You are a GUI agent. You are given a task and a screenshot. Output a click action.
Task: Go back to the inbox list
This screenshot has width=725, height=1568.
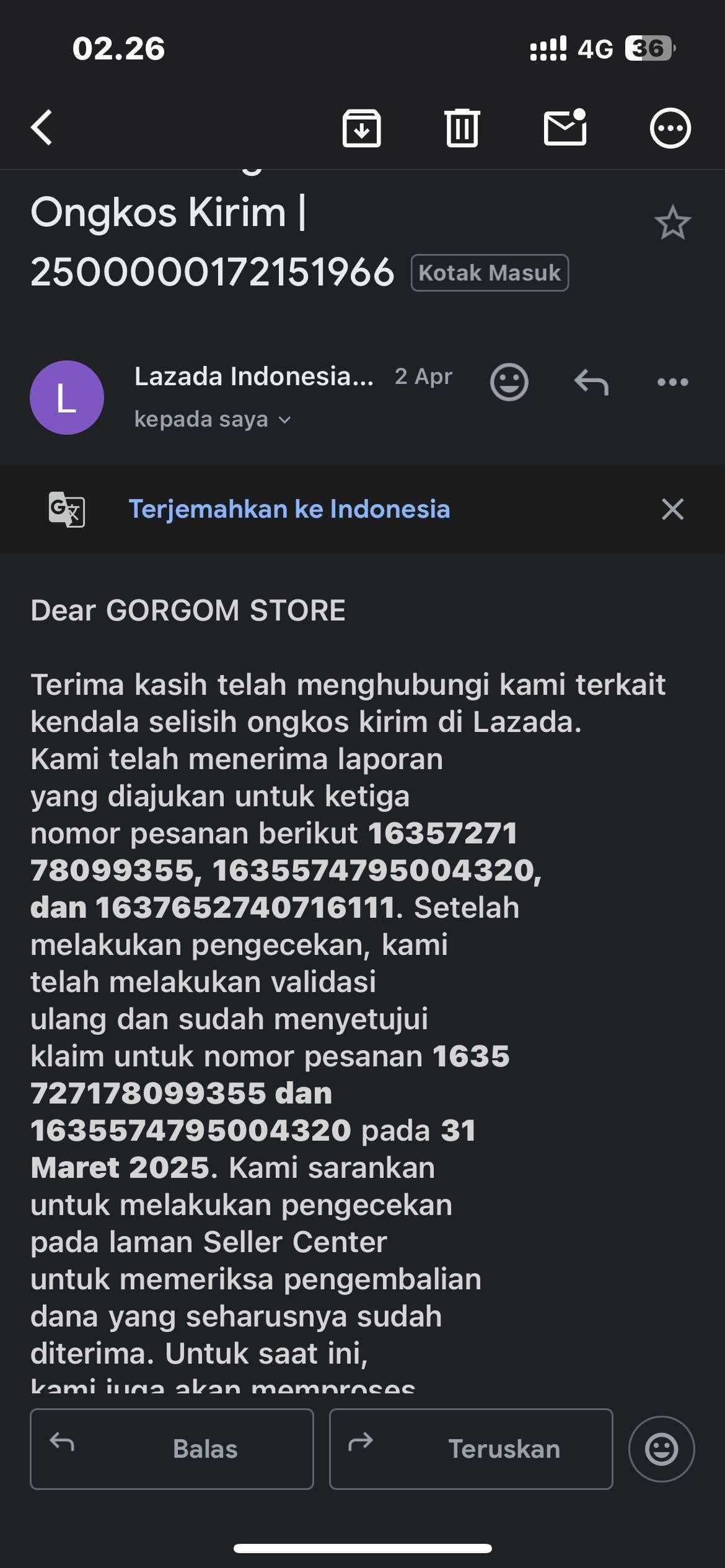coord(42,128)
